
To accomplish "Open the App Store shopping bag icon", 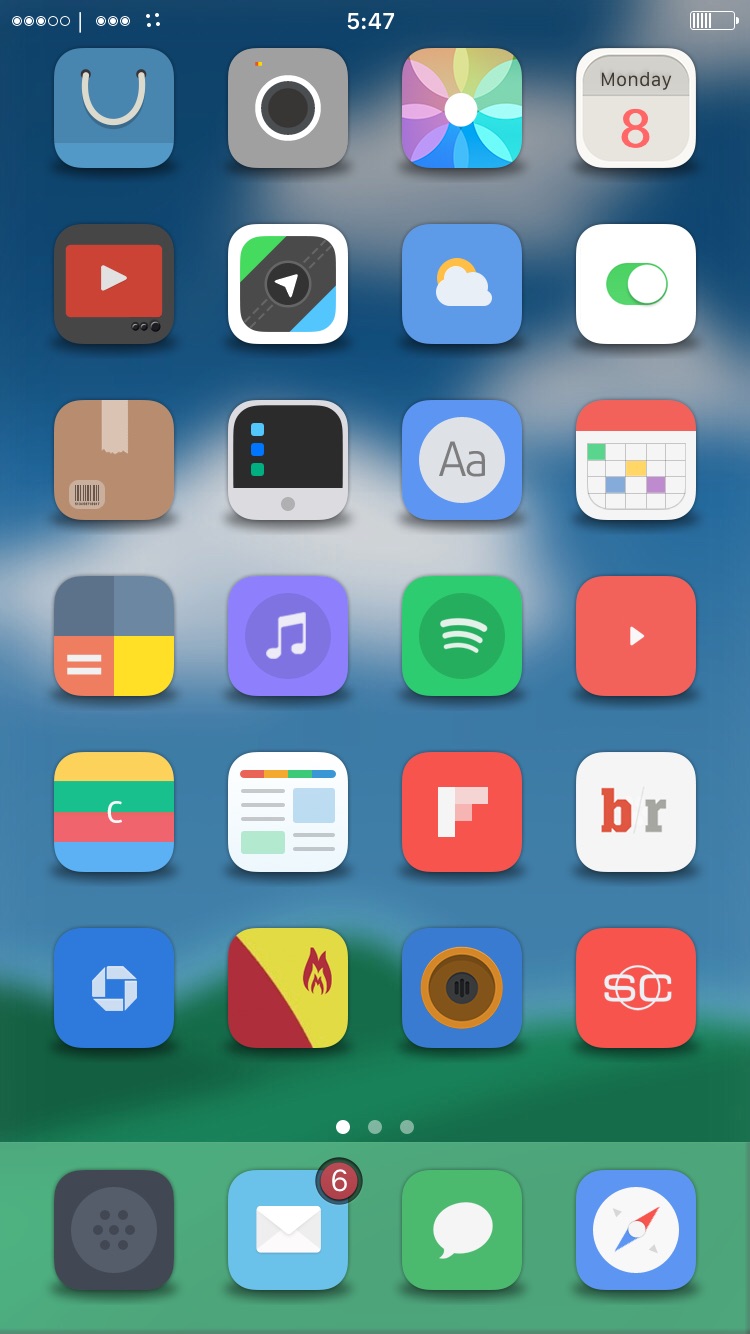I will point(114,108).
